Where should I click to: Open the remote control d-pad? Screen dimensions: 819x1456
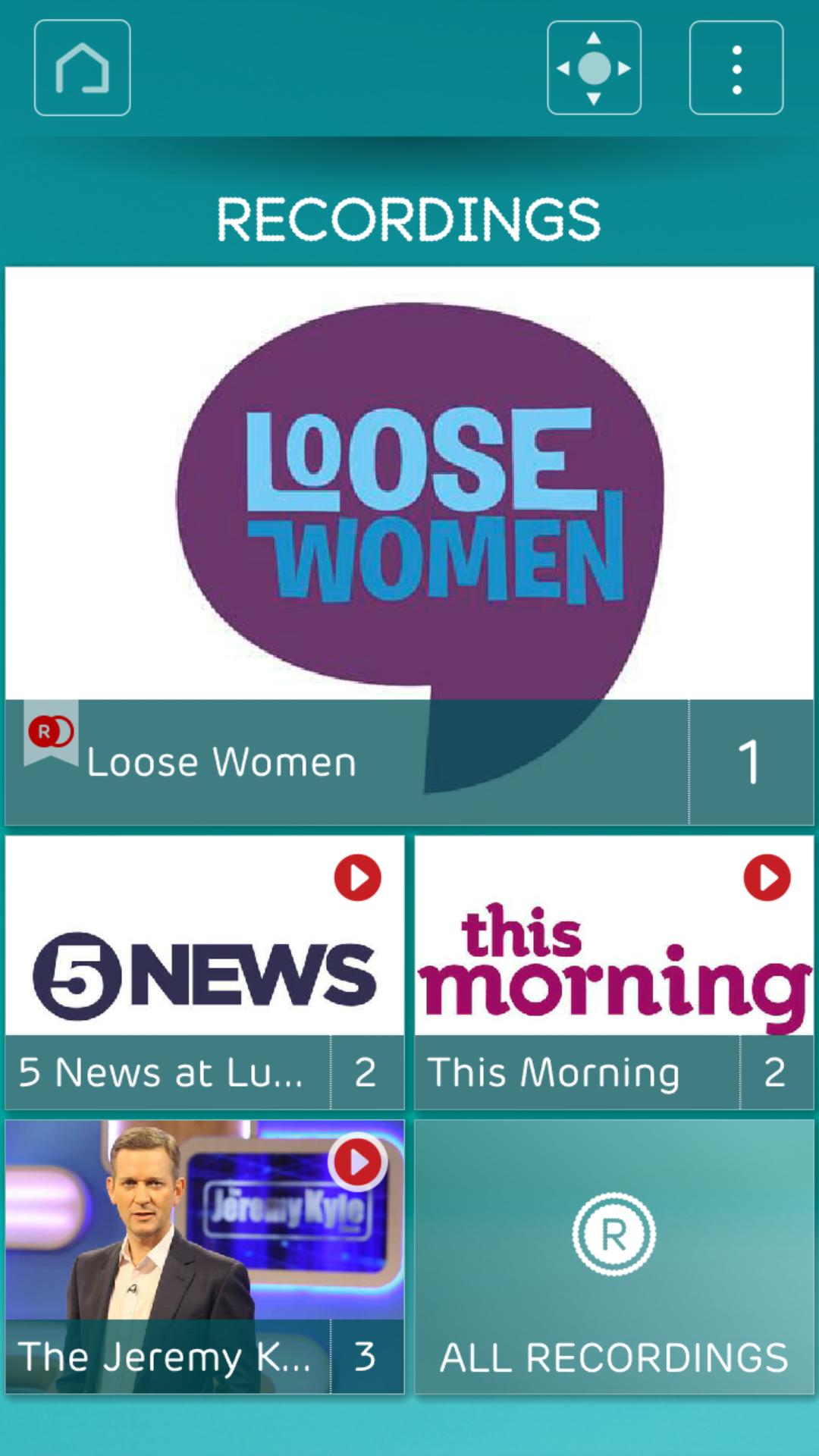tap(594, 68)
